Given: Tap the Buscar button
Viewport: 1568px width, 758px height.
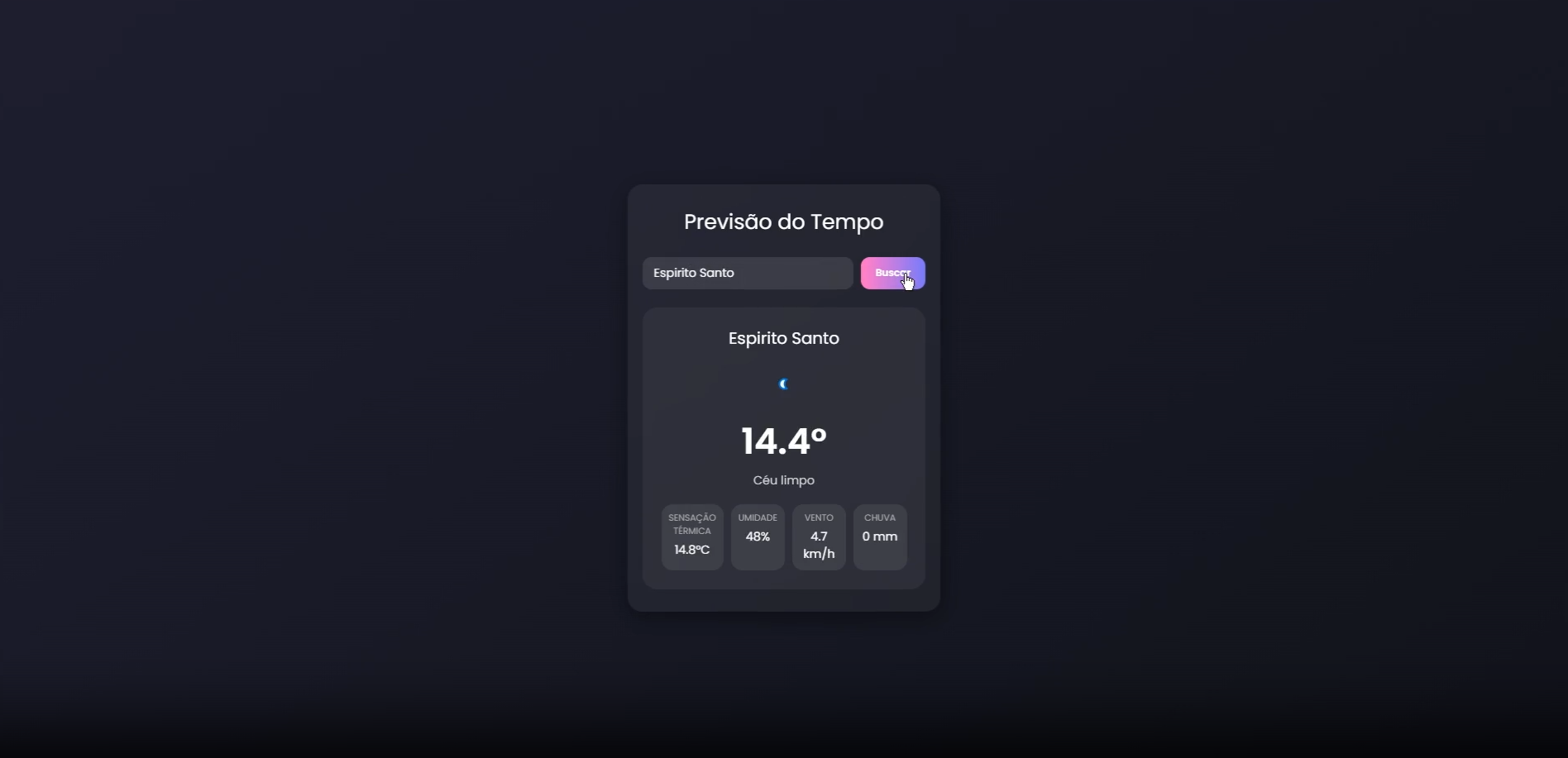Looking at the screenshot, I should (892, 274).
